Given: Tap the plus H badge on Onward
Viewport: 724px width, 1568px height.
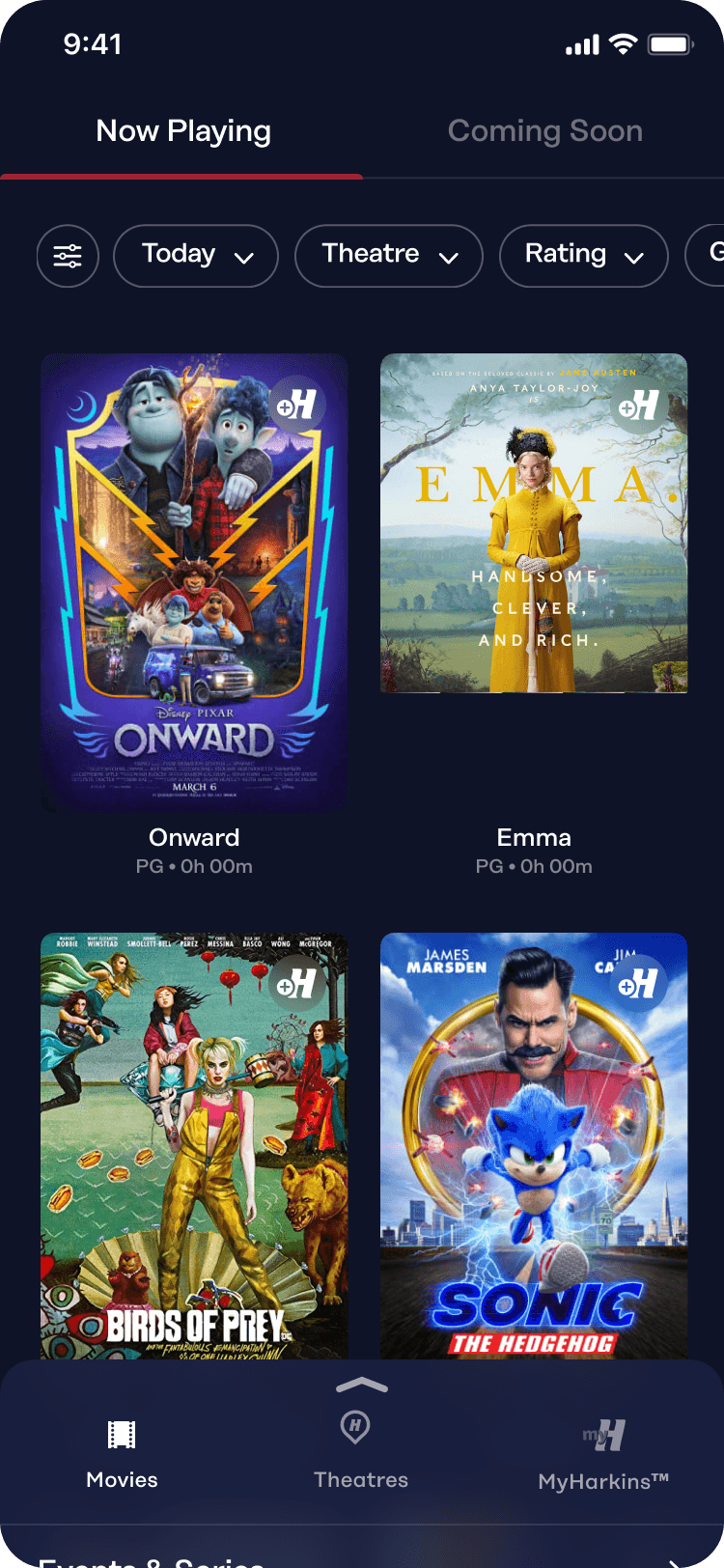Looking at the screenshot, I should [x=297, y=405].
